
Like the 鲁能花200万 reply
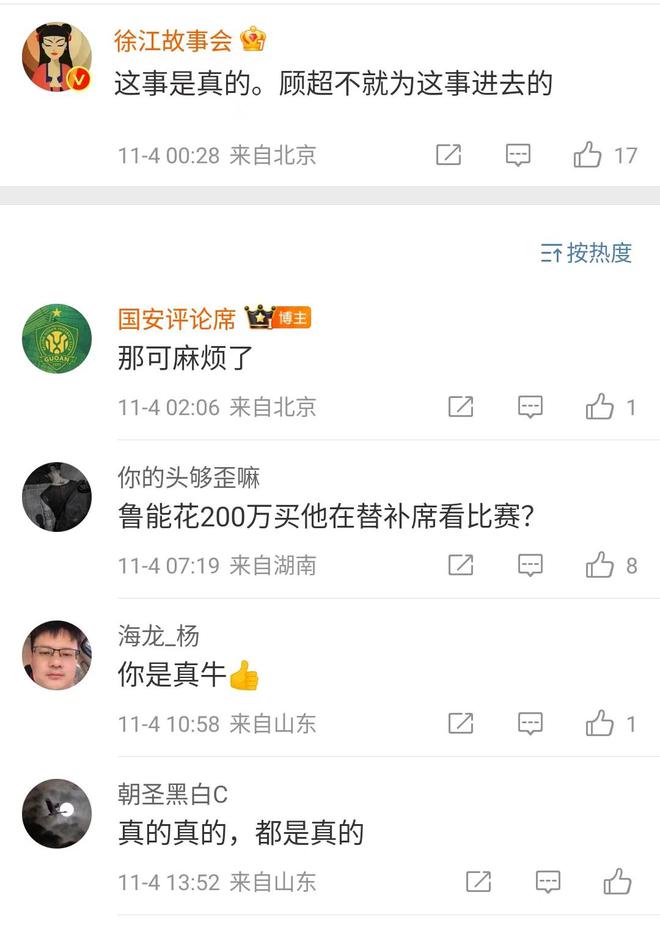[x=600, y=565]
